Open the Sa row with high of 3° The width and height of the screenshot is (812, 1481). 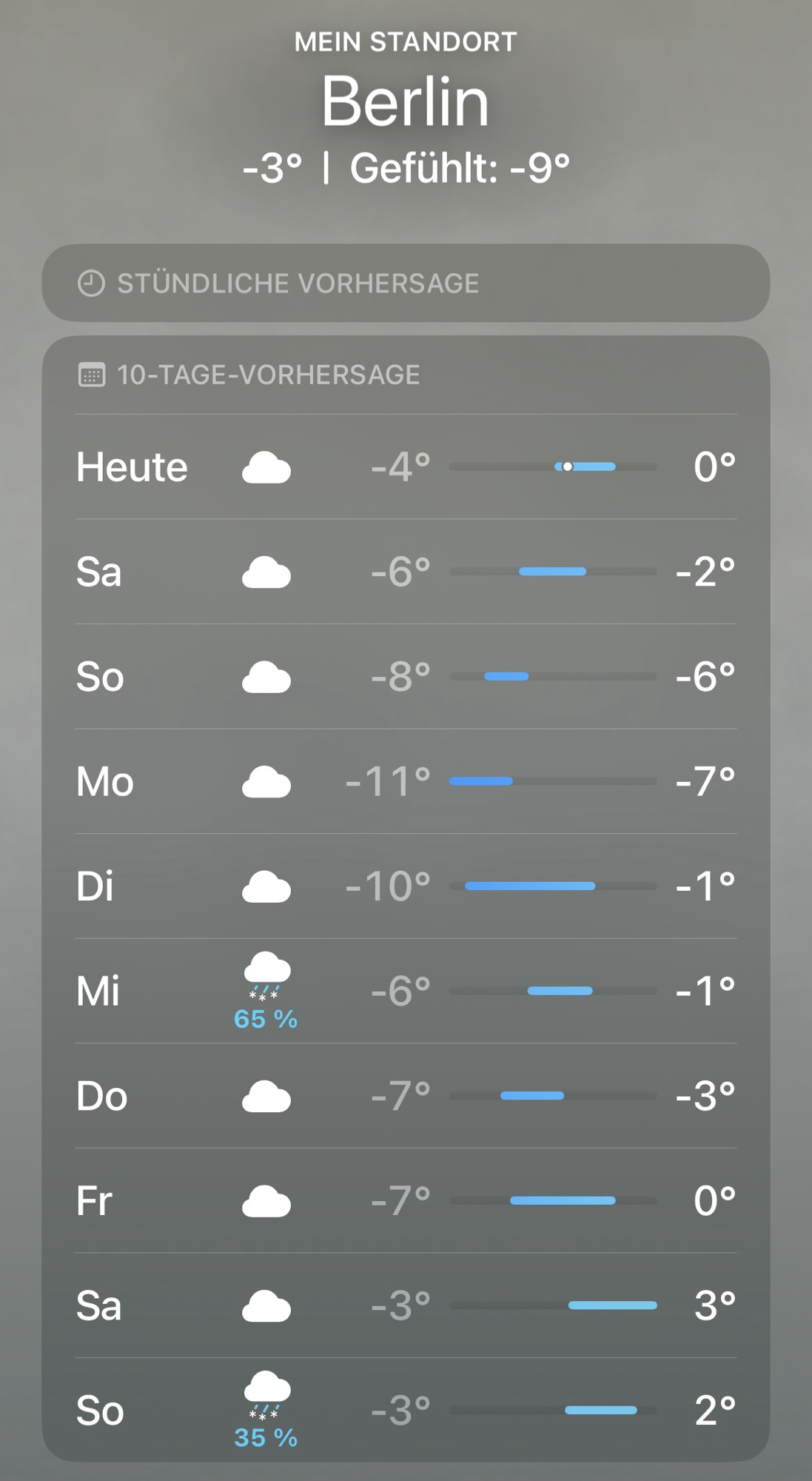coord(406,1306)
